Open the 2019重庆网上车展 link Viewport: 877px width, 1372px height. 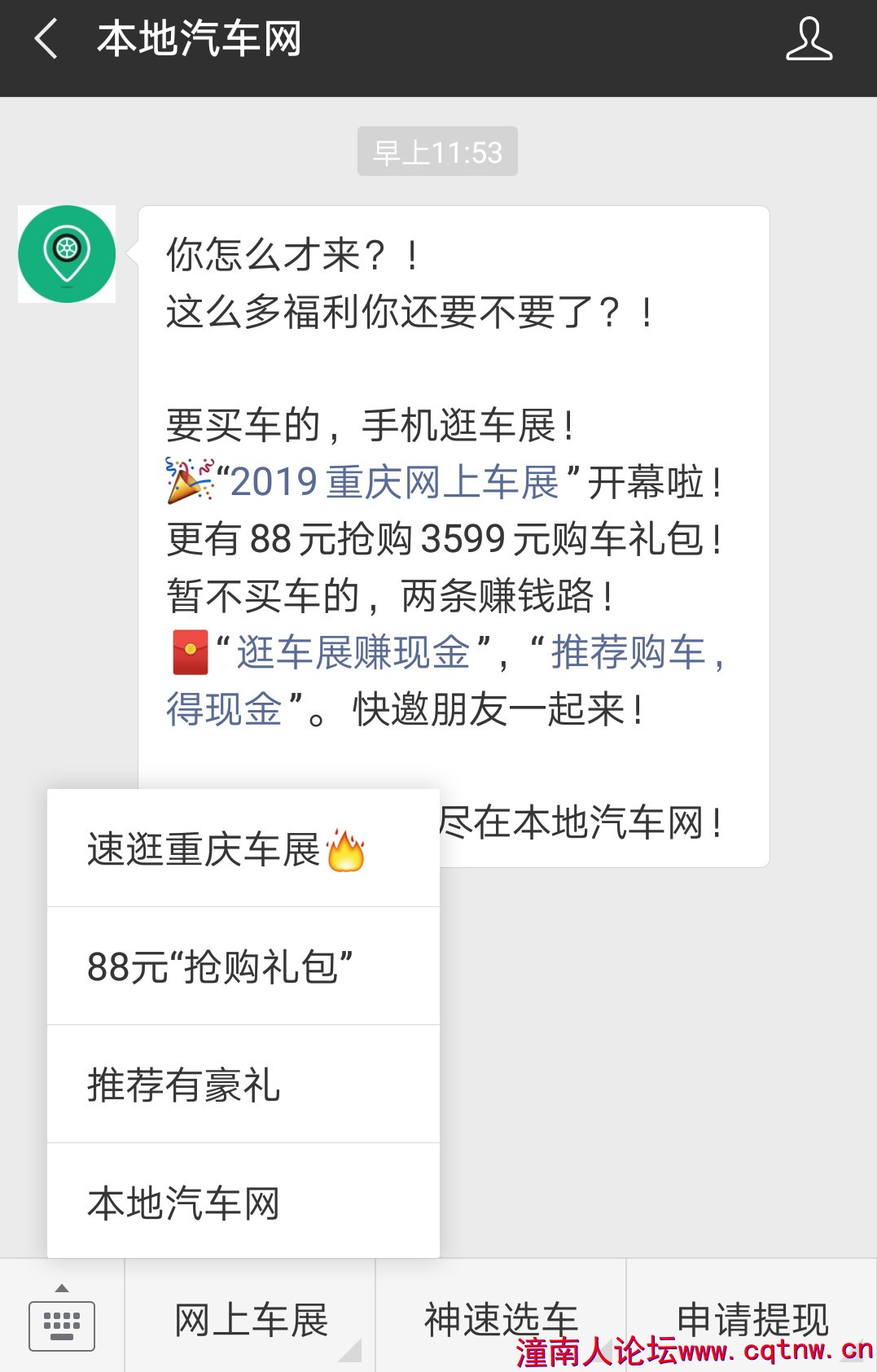(x=395, y=482)
